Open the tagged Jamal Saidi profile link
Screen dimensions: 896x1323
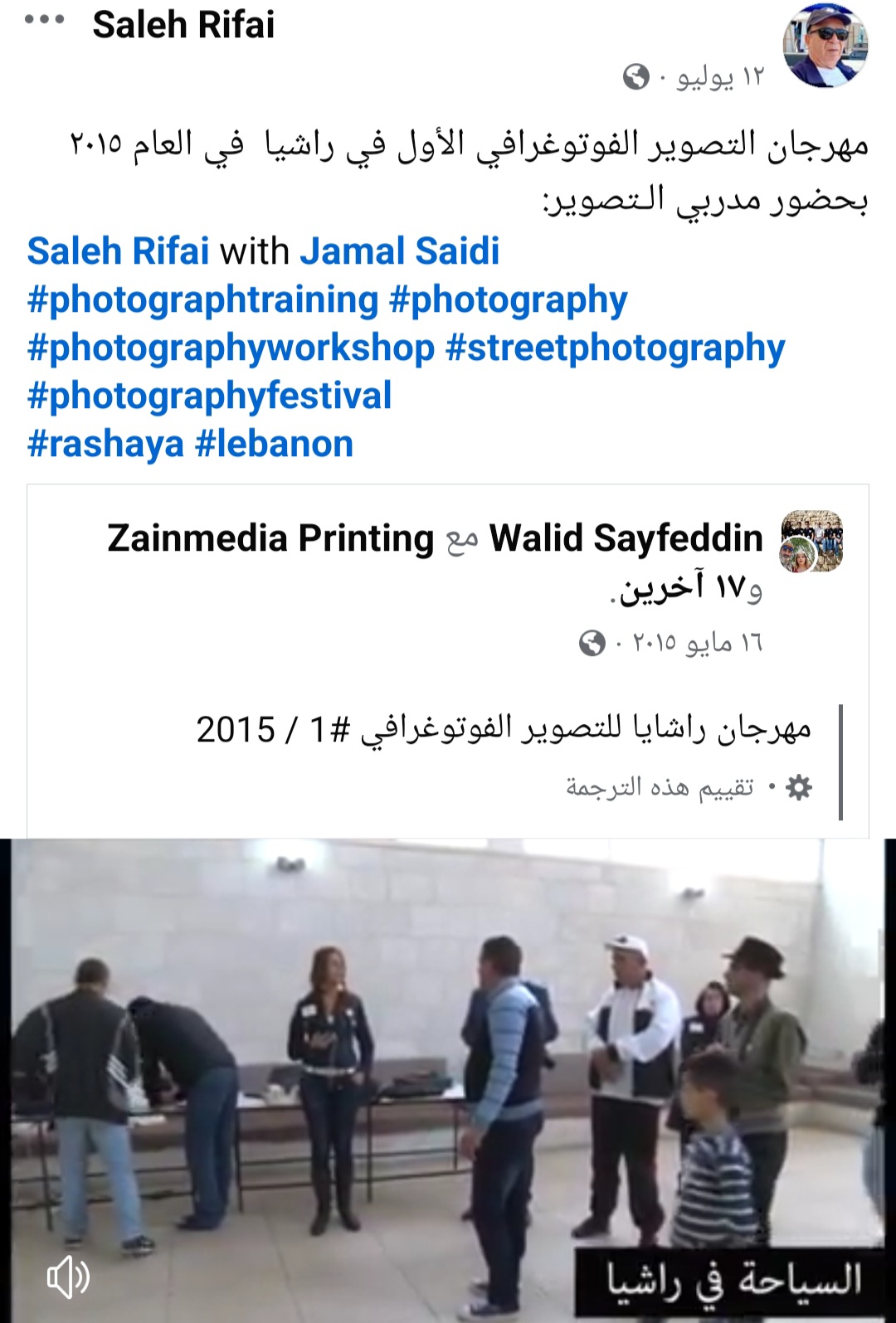400,251
